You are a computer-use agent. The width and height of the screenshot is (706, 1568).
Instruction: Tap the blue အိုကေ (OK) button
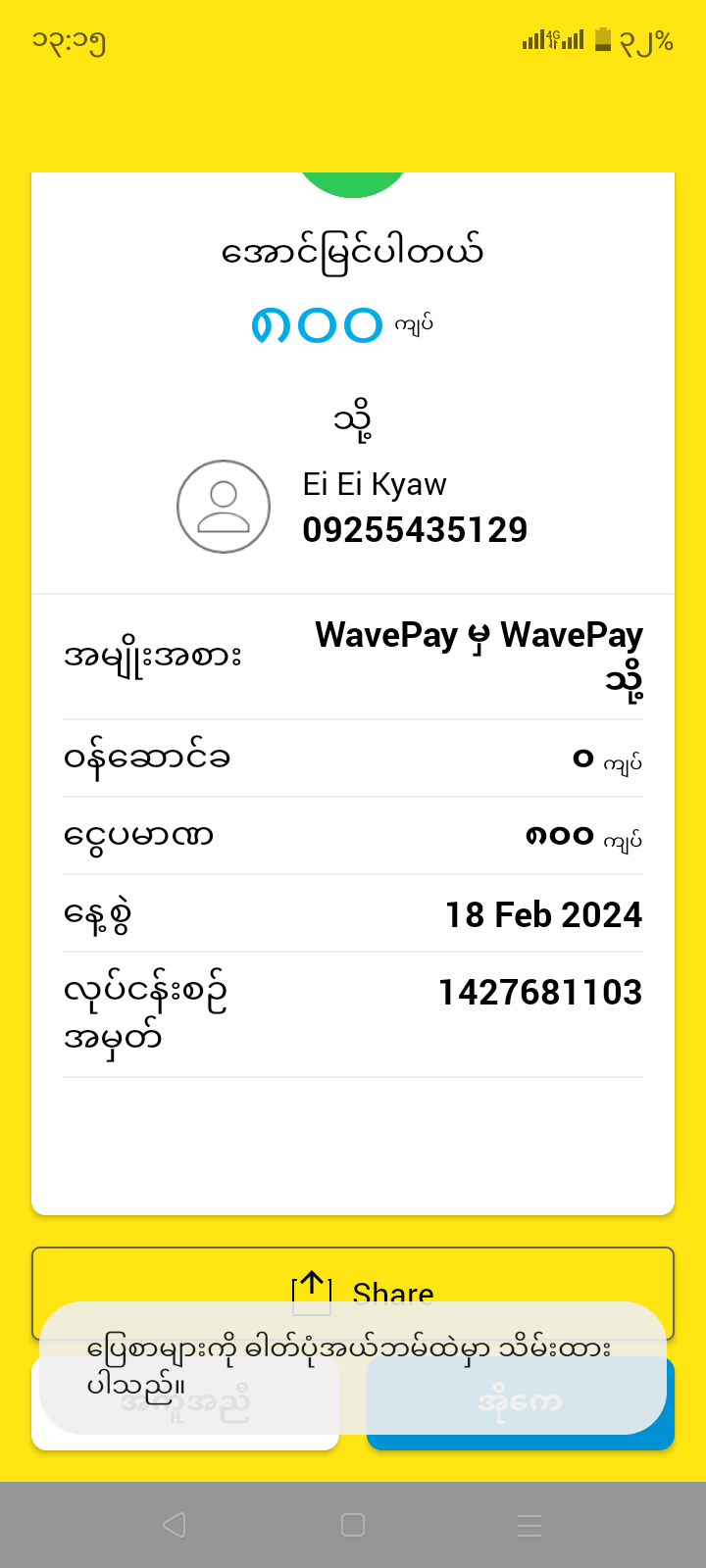tap(520, 1403)
